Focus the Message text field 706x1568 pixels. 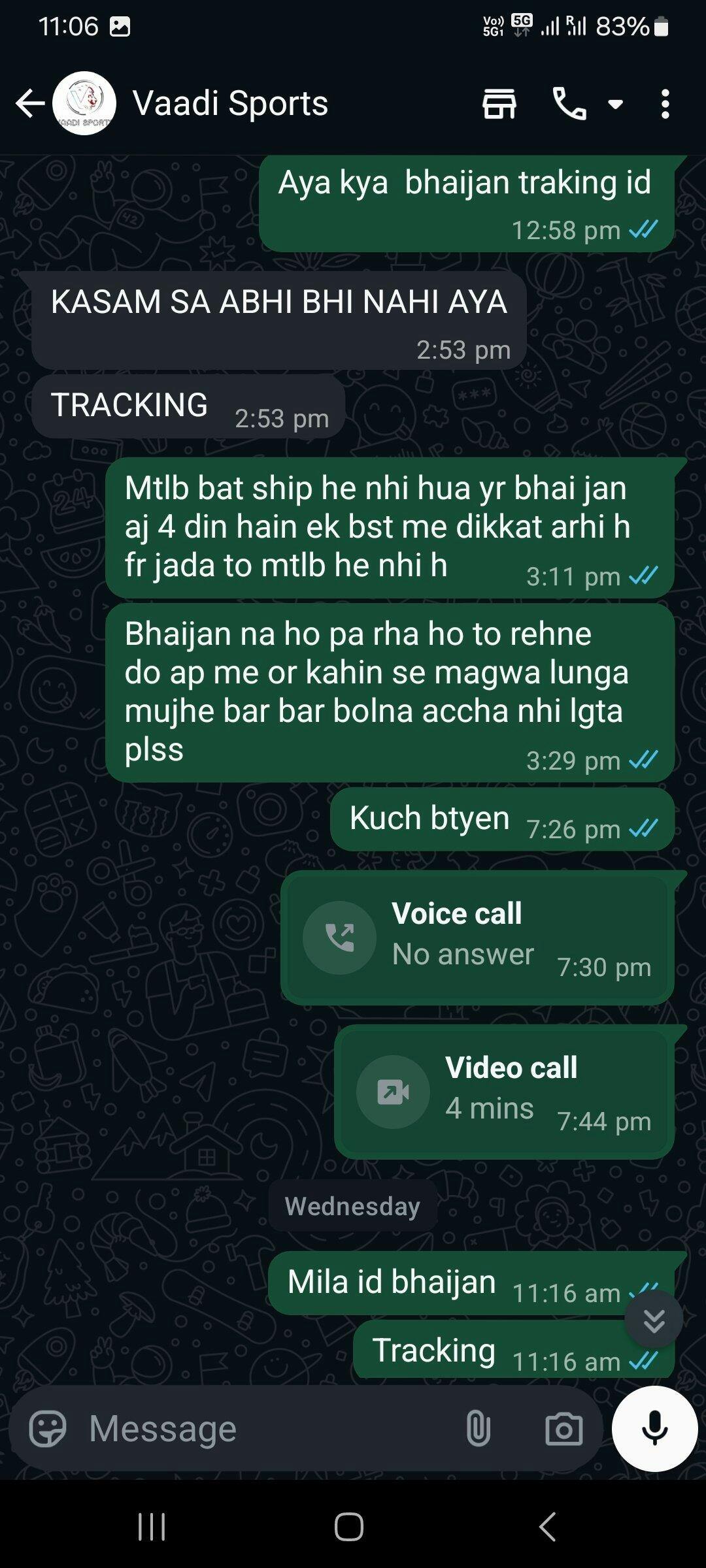pos(265,1428)
